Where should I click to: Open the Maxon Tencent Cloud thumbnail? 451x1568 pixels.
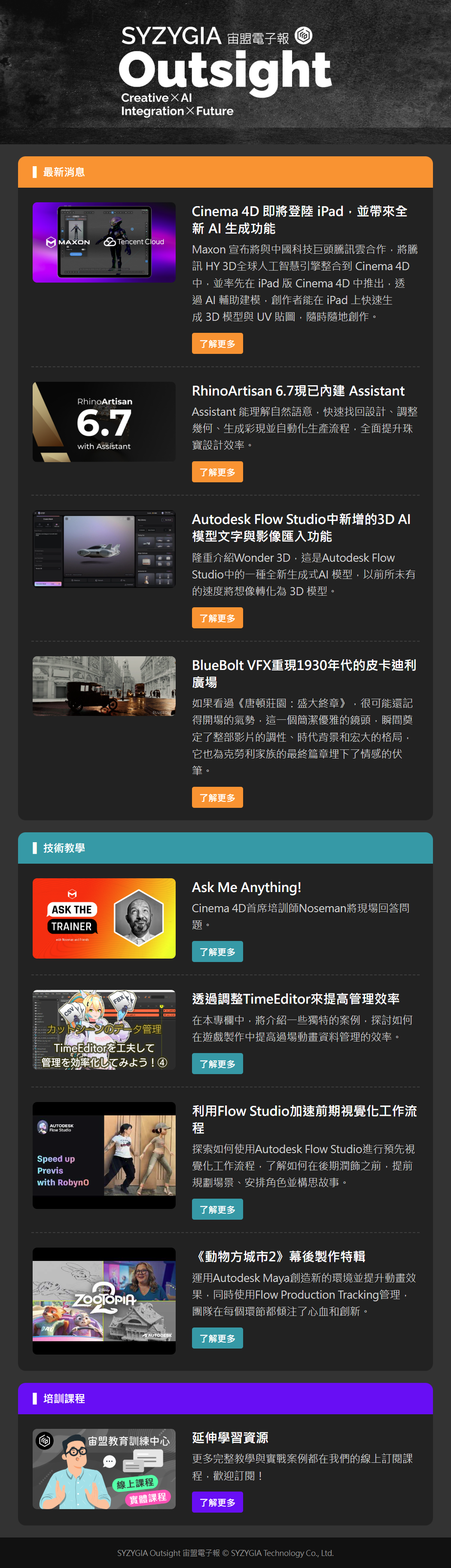point(104,242)
